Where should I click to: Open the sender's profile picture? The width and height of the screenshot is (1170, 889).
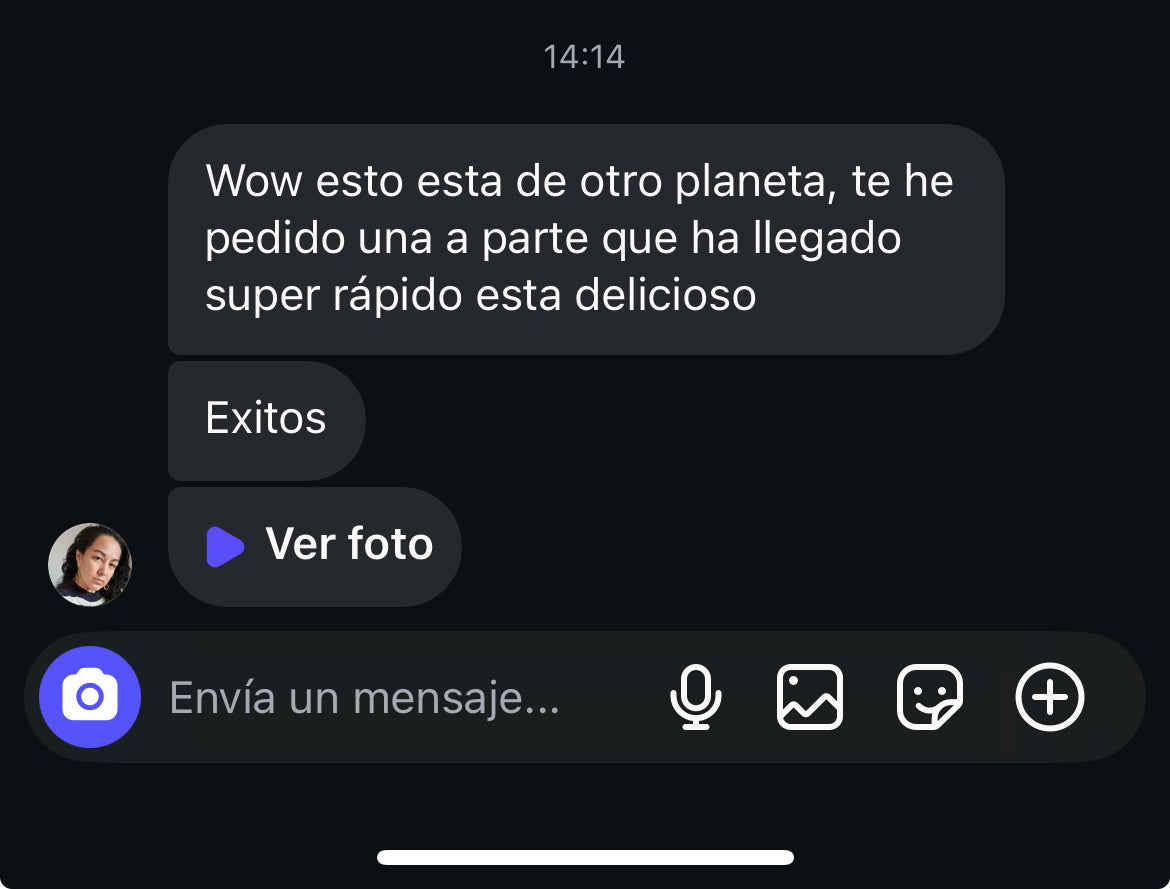90,564
